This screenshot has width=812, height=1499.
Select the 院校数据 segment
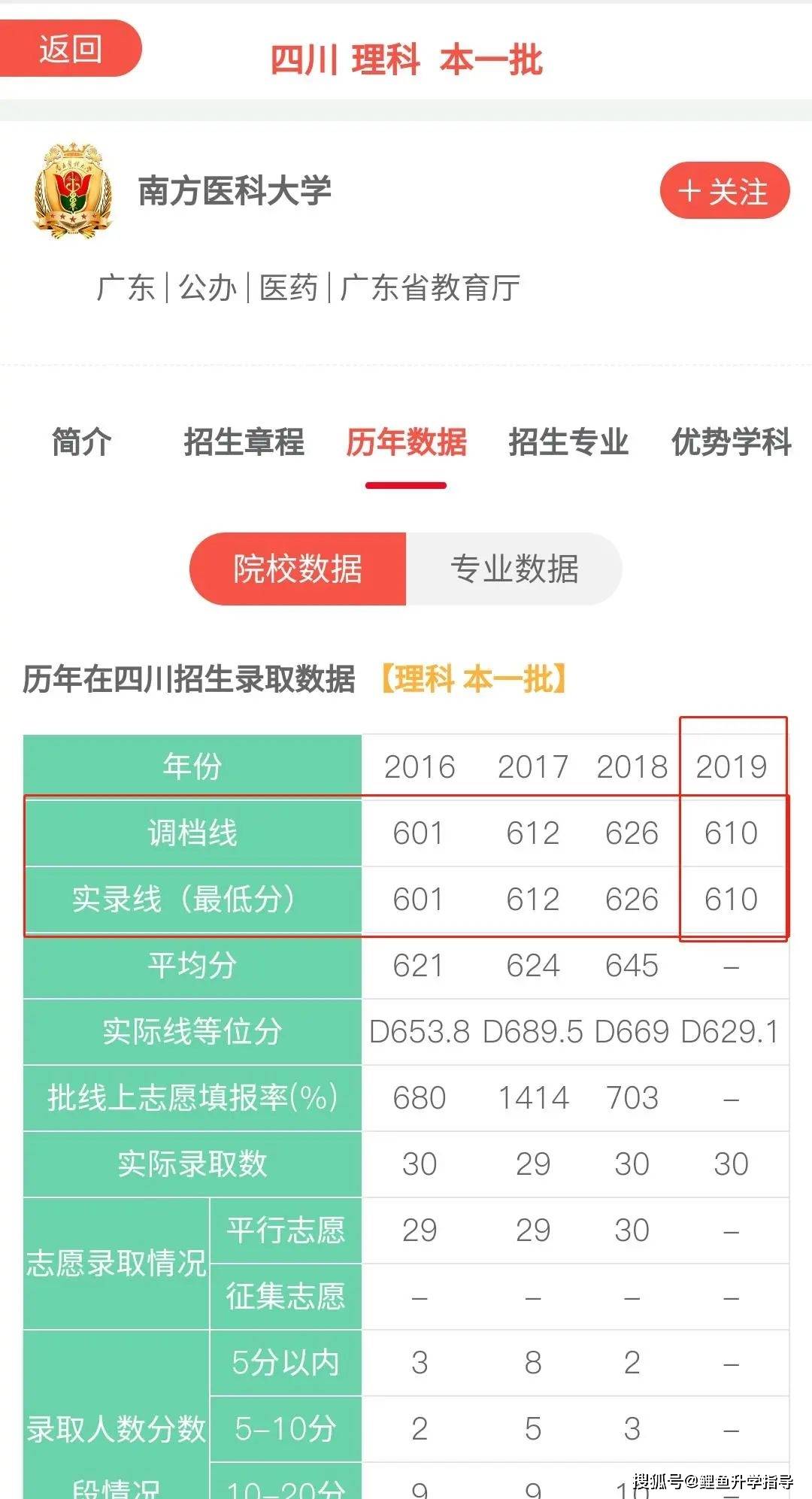pos(298,569)
